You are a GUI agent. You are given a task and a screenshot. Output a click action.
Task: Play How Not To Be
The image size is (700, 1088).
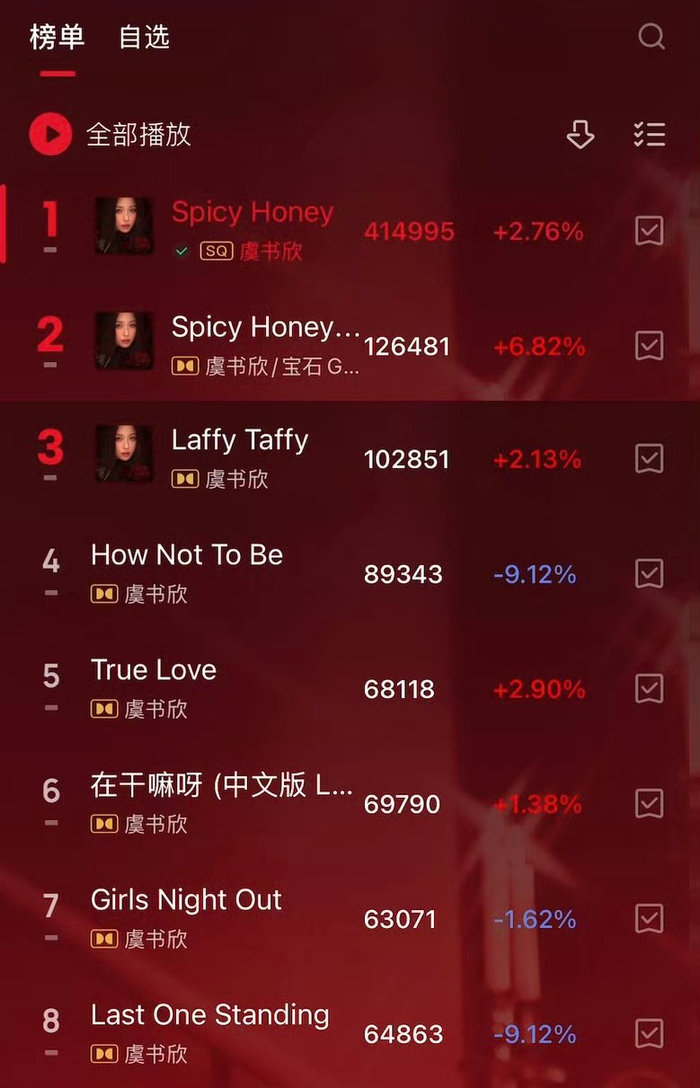tap(187, 556)
